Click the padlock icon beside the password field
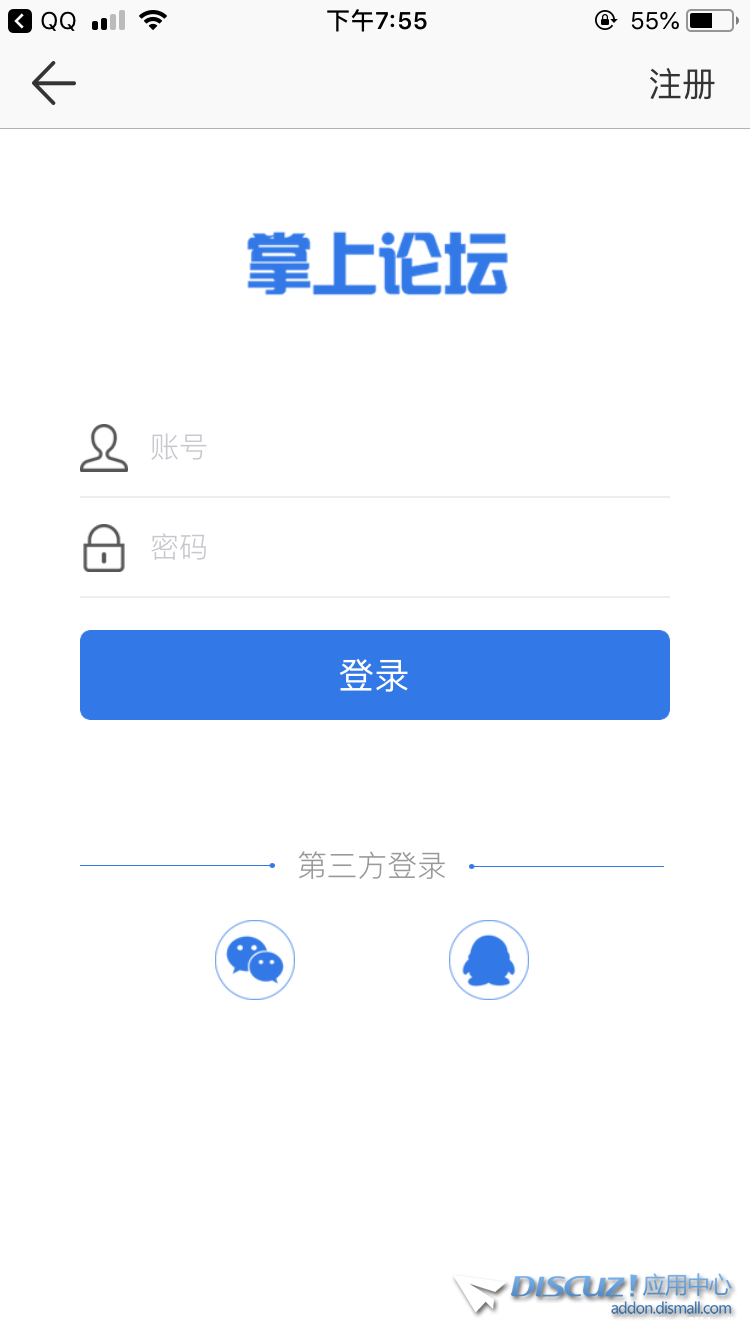Image resolution: width=750 pixels, height=1334 pixels. [x=104, y=548]
